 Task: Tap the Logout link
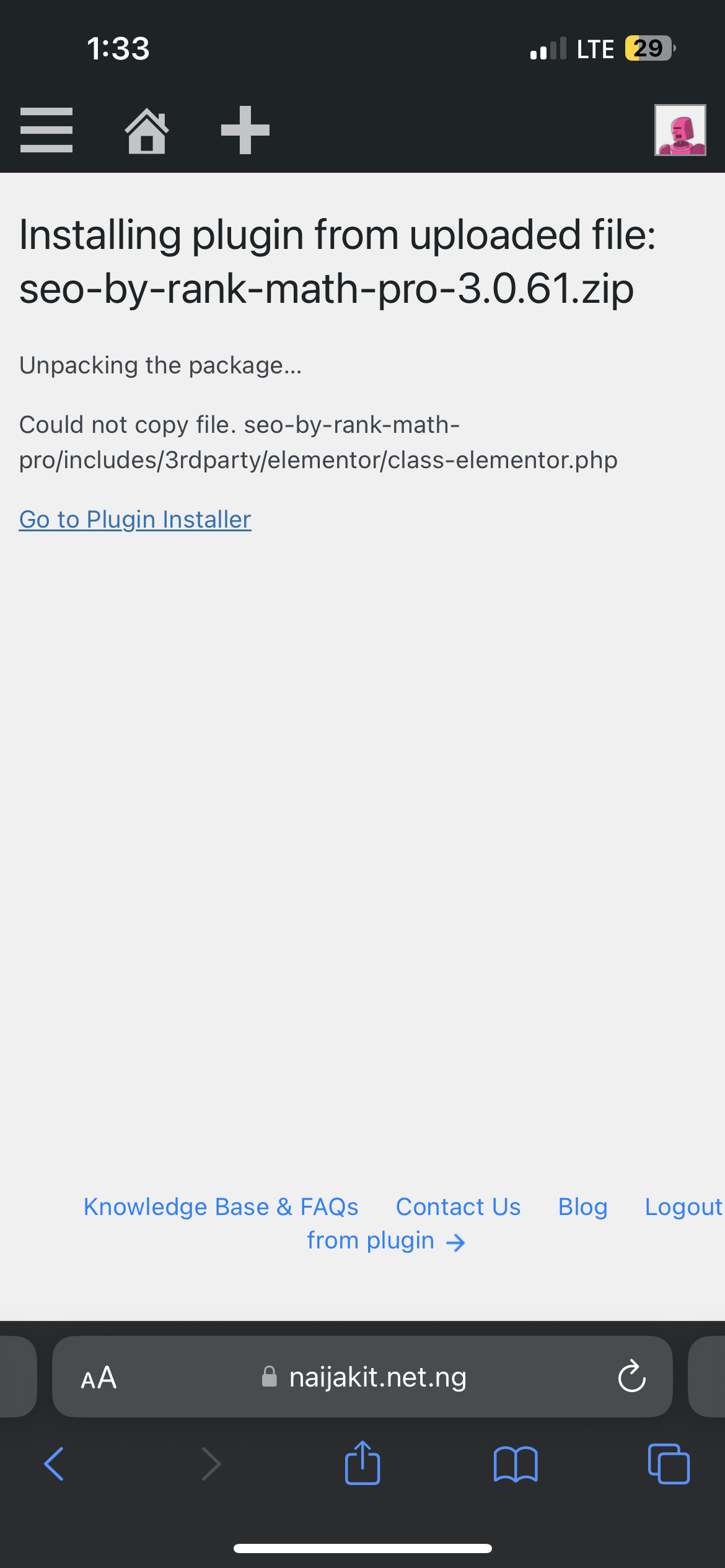(x=683, y=1206)
